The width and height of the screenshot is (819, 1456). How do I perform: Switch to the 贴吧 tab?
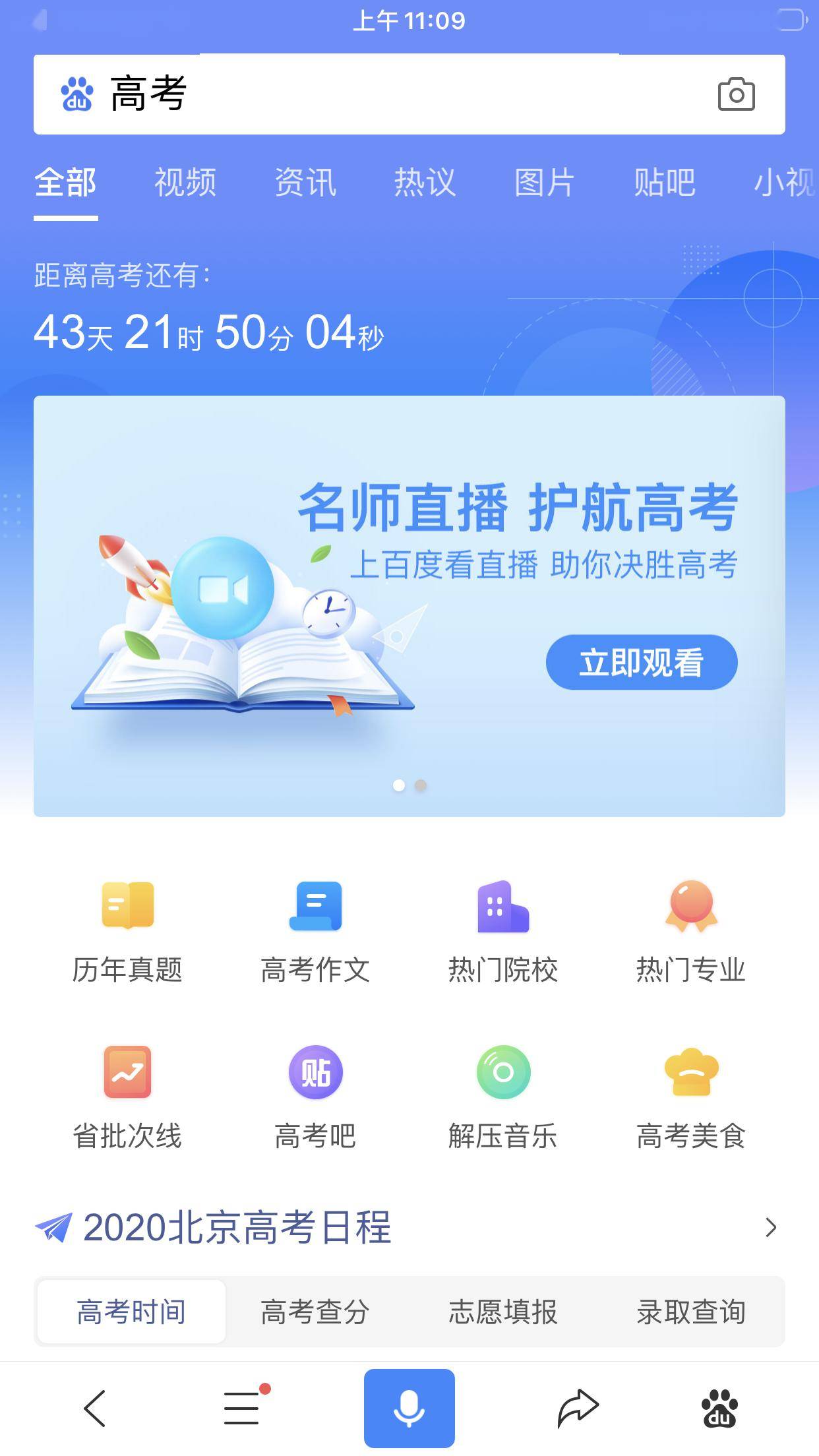665,182
